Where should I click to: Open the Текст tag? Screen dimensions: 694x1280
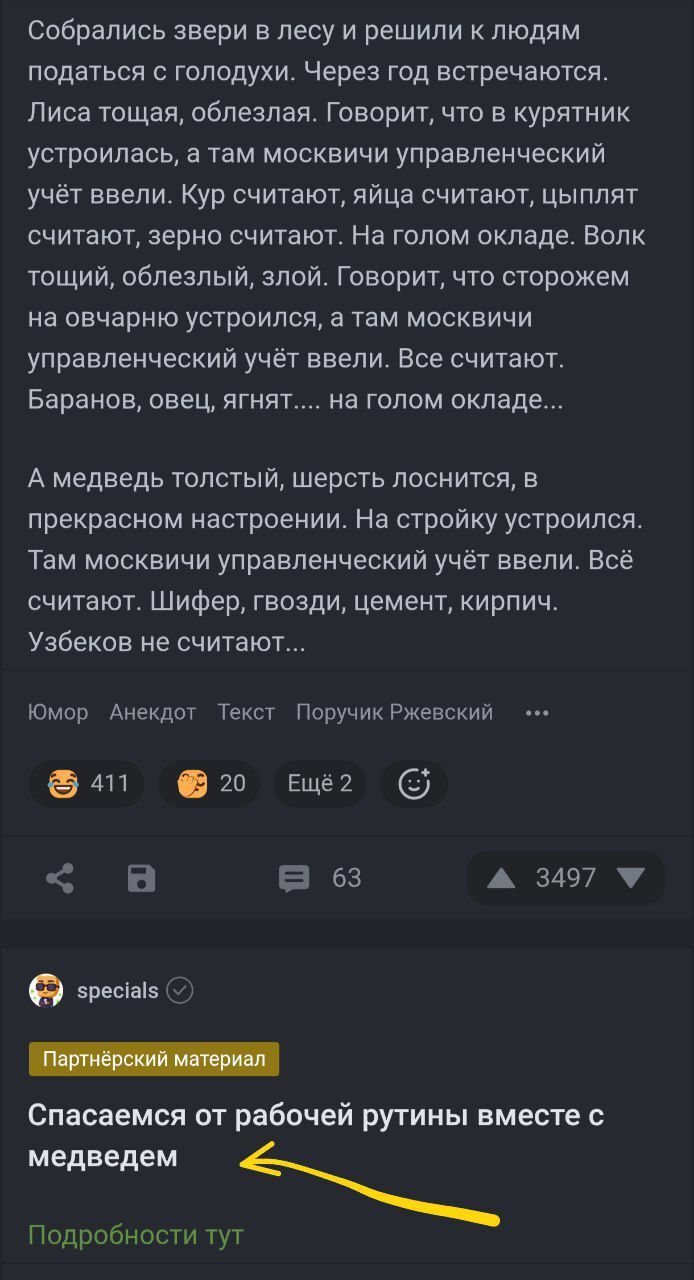246,712
